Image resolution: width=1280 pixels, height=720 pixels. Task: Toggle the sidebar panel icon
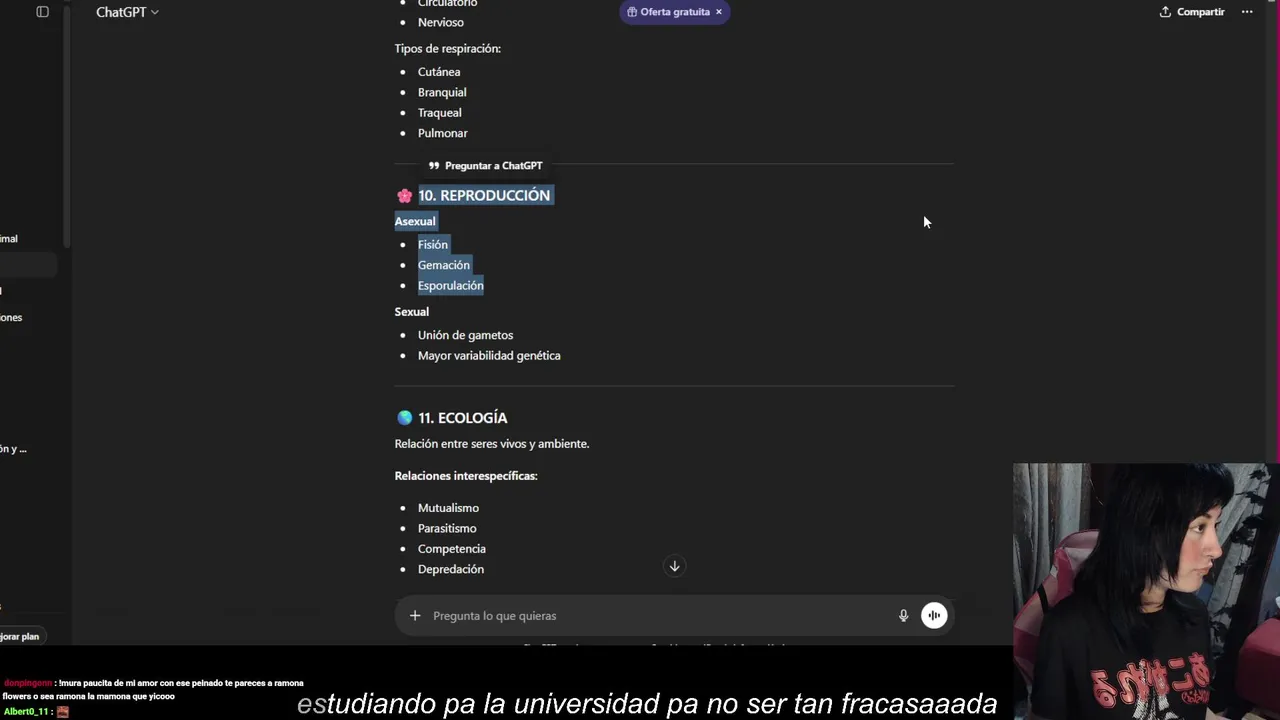click(42, 12)
